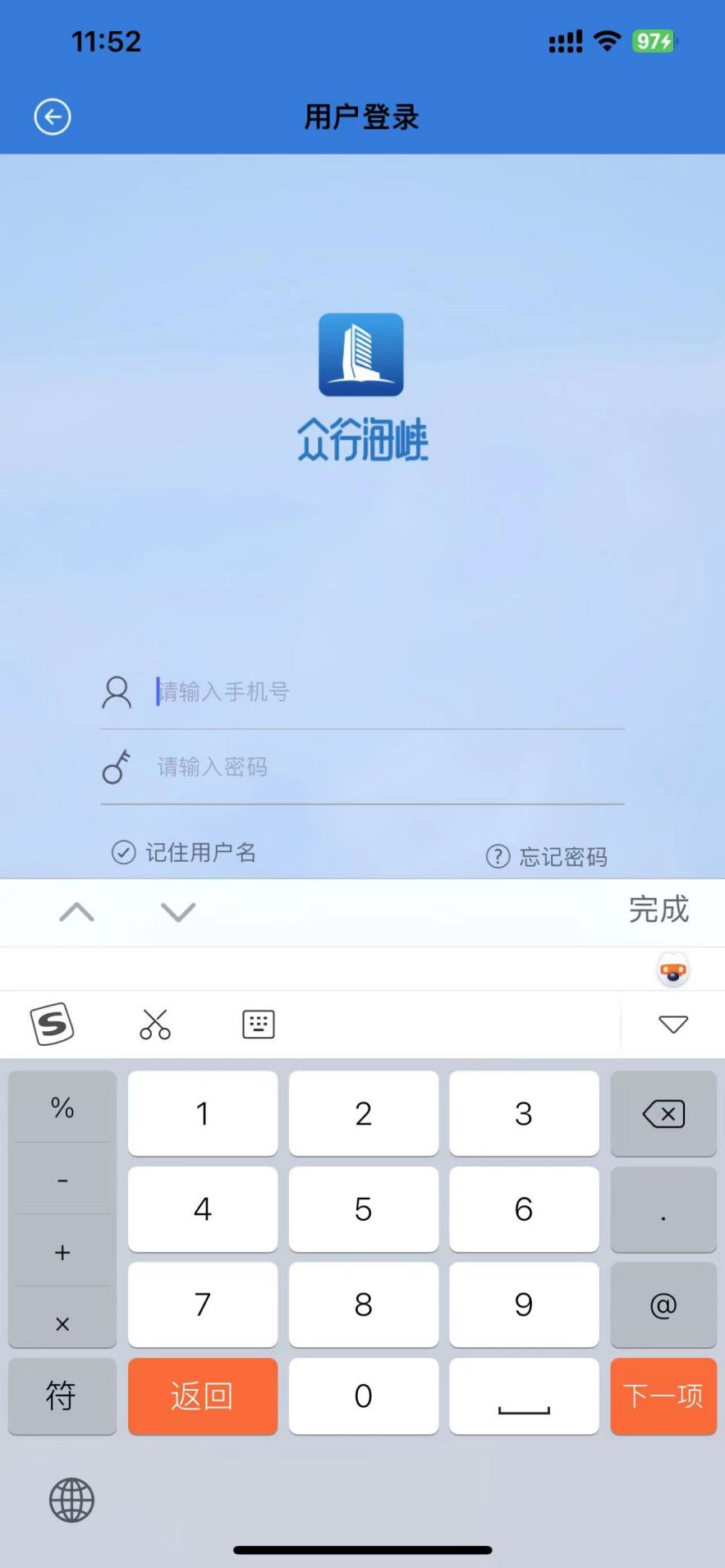Collapse the keyboard with the down triangle
The image size is (725, 1568).
point(673,1024)
